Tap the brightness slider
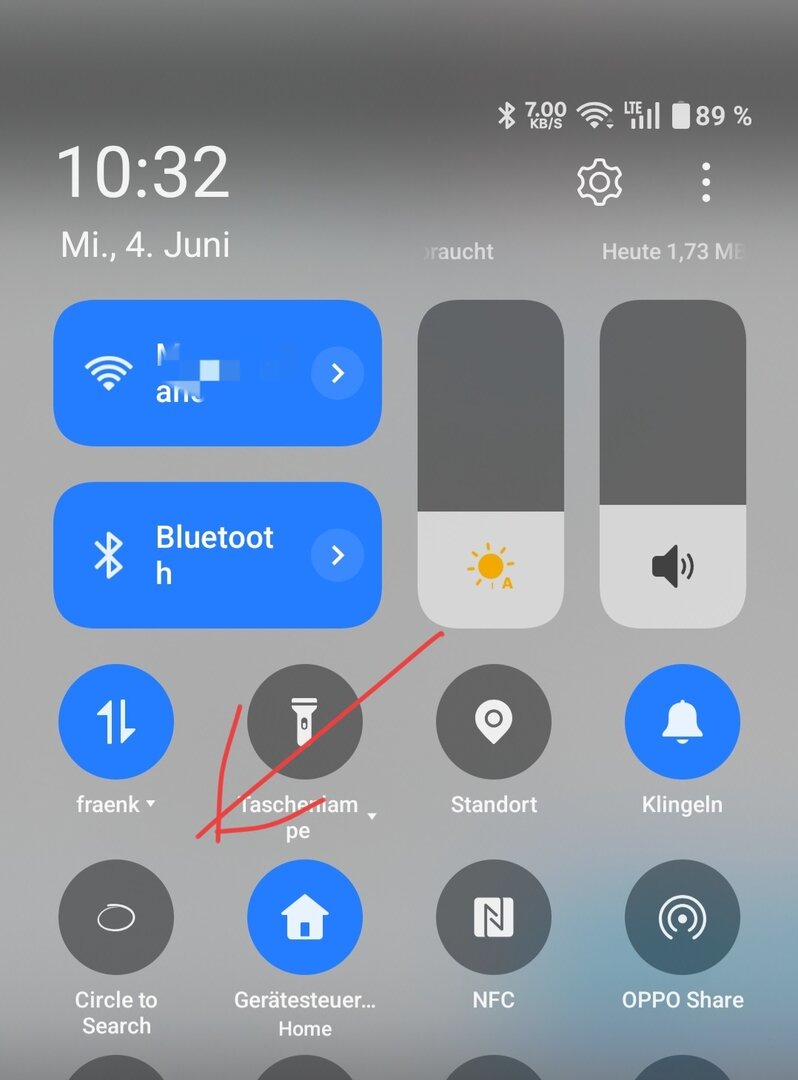This screenshot has height=1080, width=798. coord(490,465)
